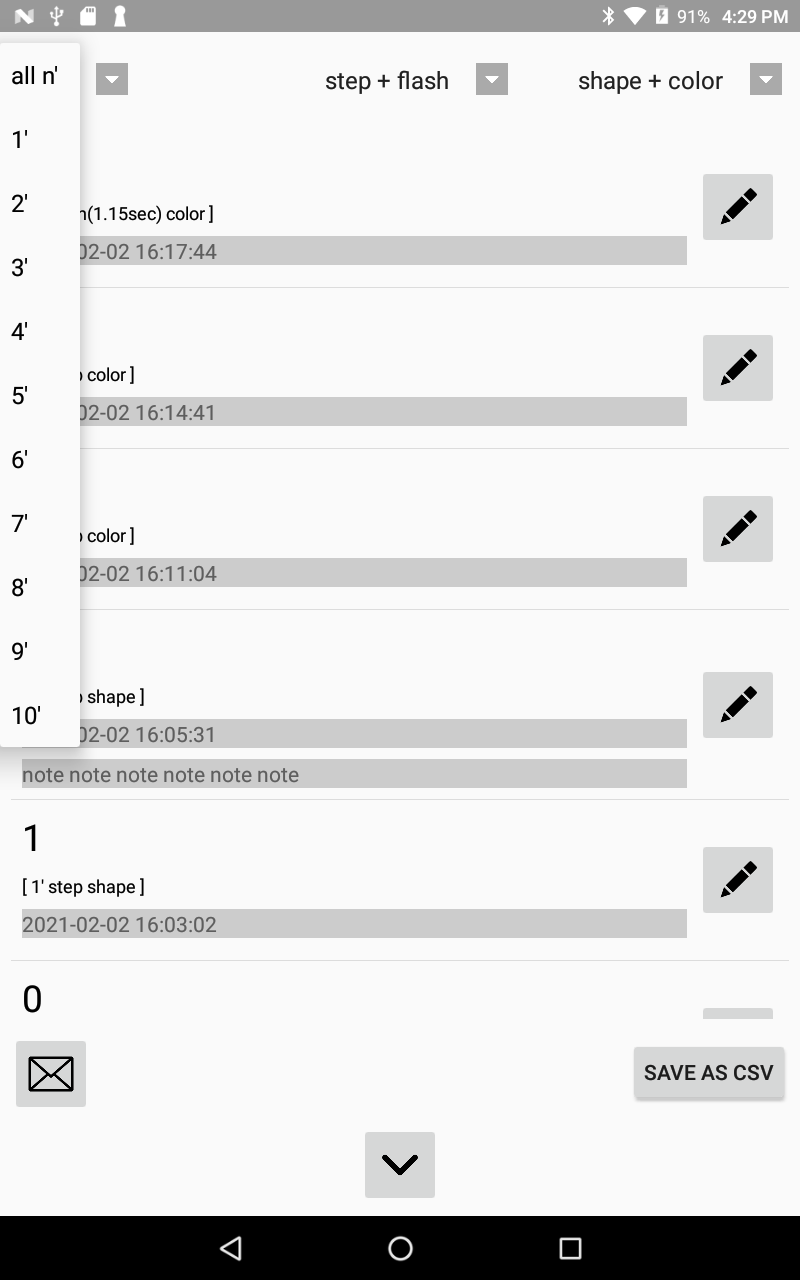The height and width of the screenshot is (1280, 800).
Task: Choose 3' from the dropdown list
Action: point(39,268)
